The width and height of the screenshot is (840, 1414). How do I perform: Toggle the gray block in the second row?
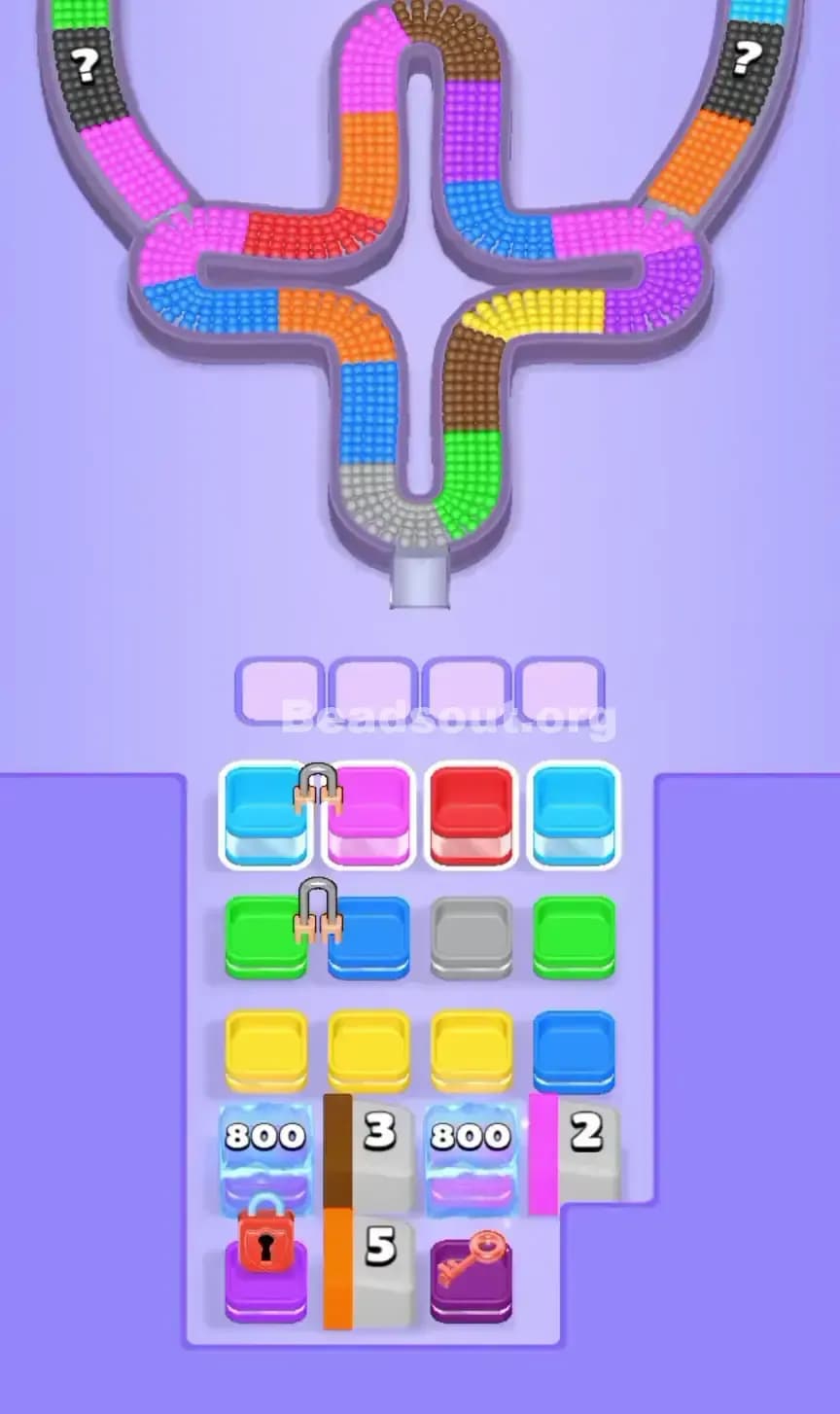[x=470, y=937]
